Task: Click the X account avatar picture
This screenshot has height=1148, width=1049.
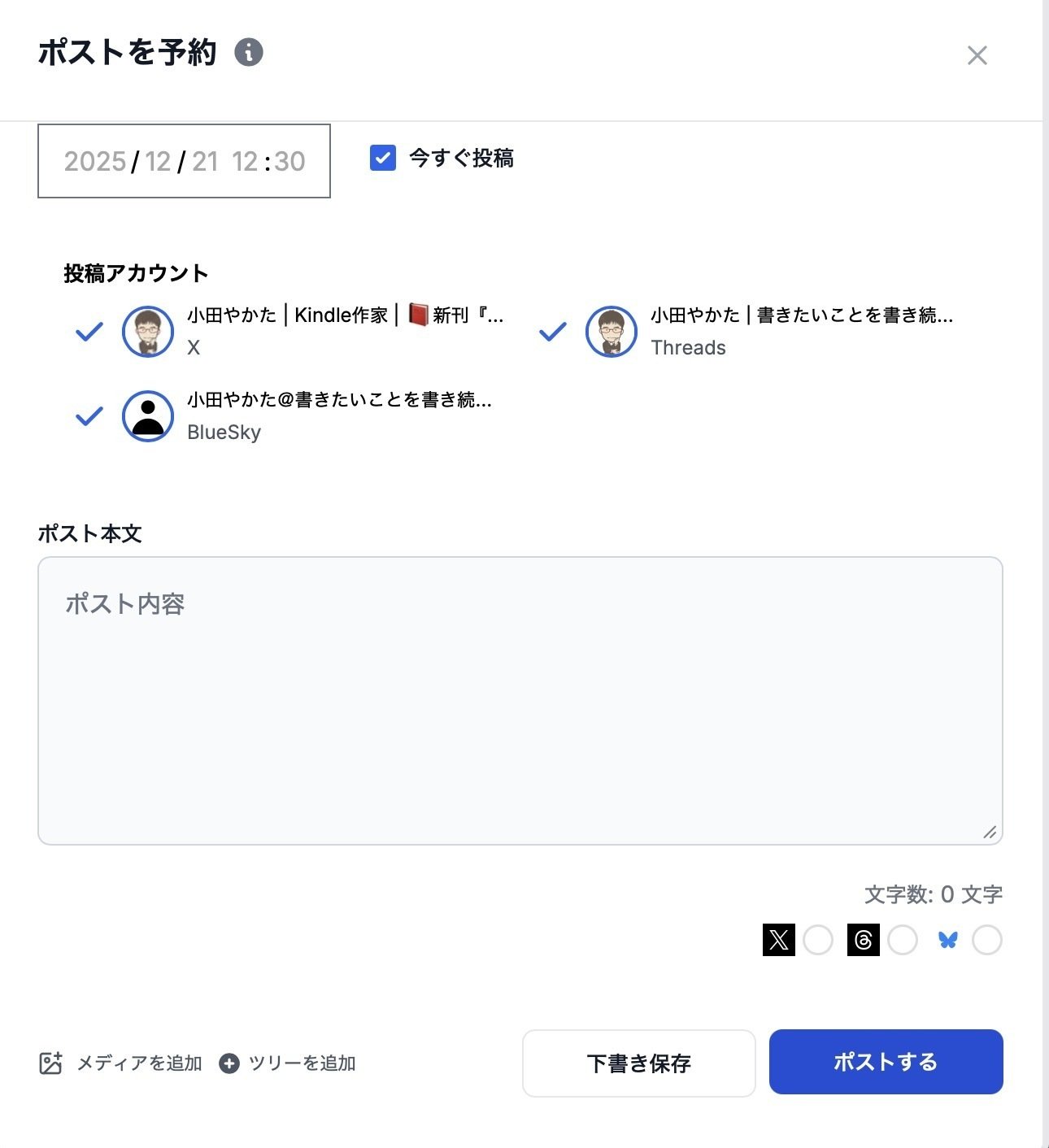Action: (x=147, y=332)
